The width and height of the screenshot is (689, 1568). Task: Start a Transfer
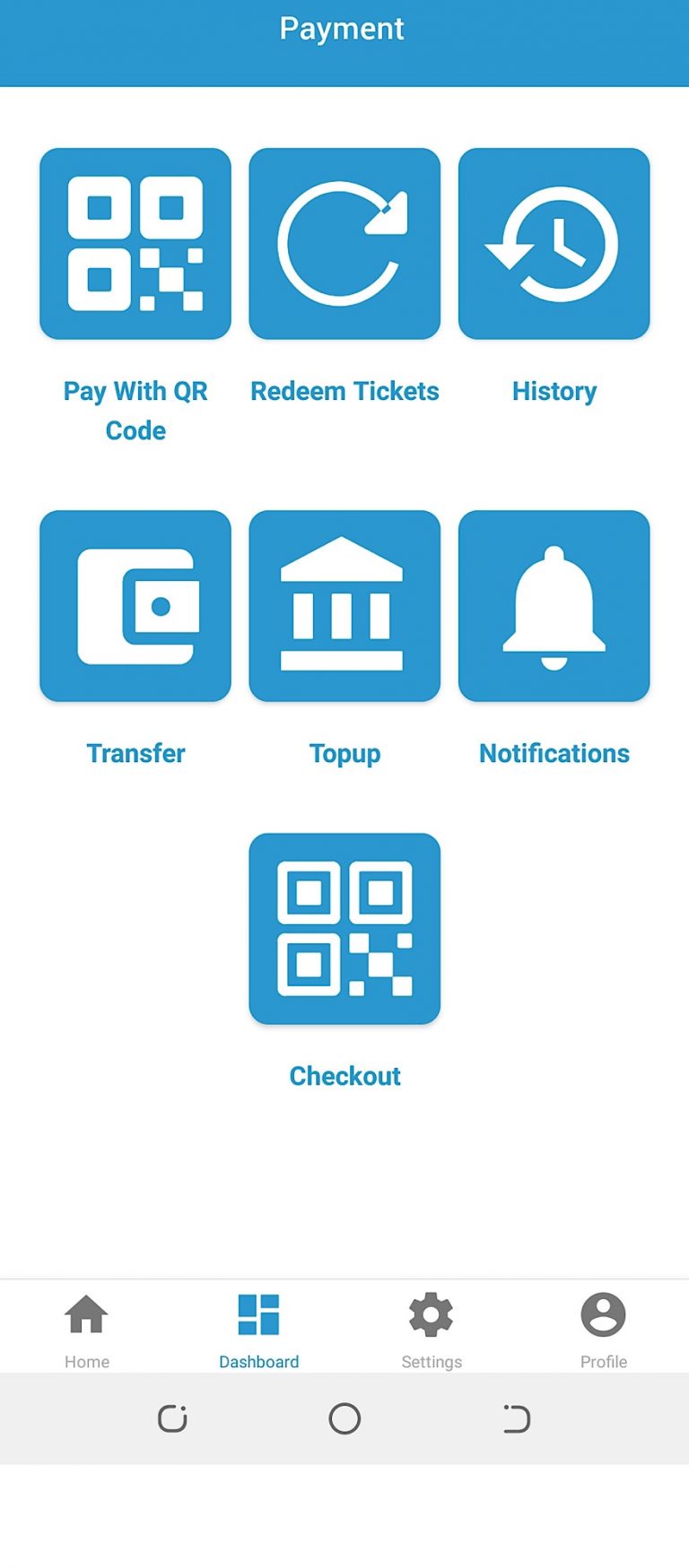[x=135, y=606]
